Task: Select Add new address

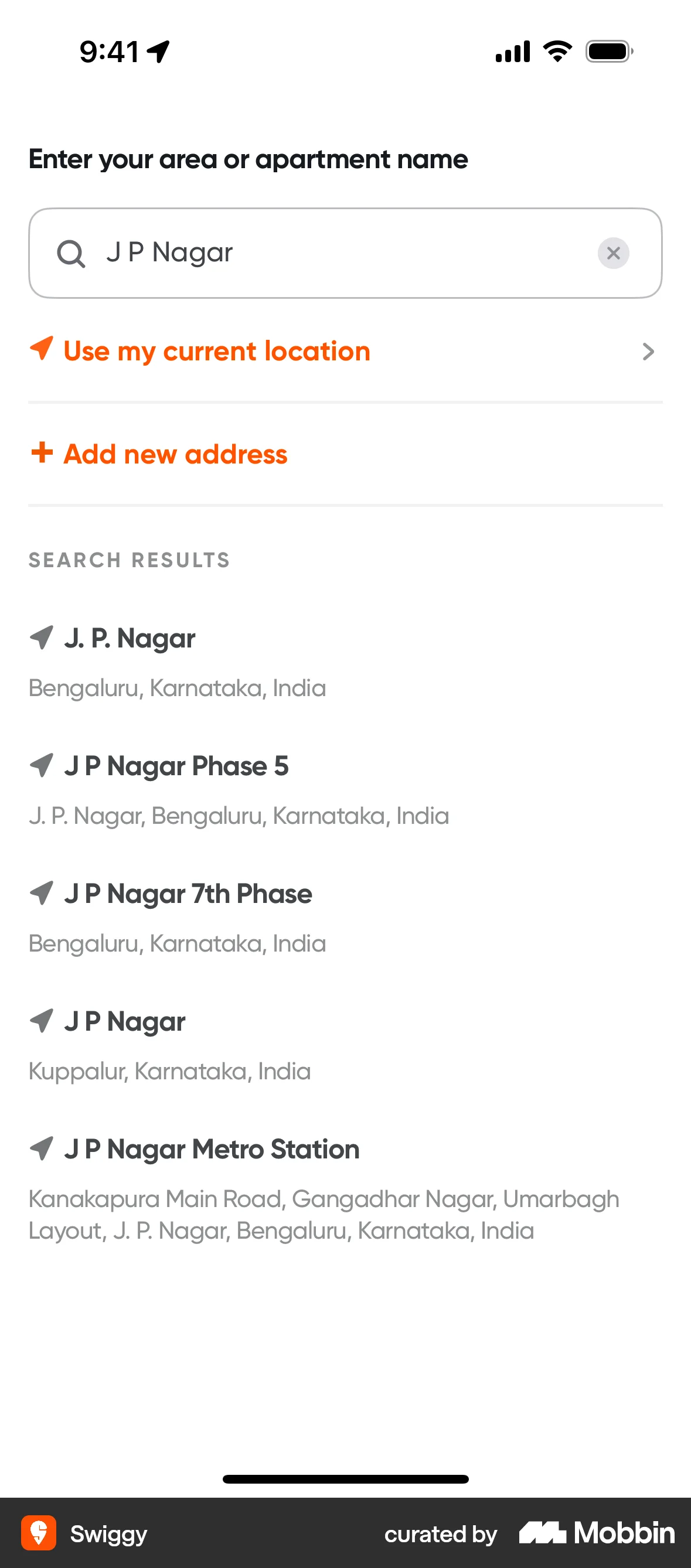Action: [x=175, y=454]
